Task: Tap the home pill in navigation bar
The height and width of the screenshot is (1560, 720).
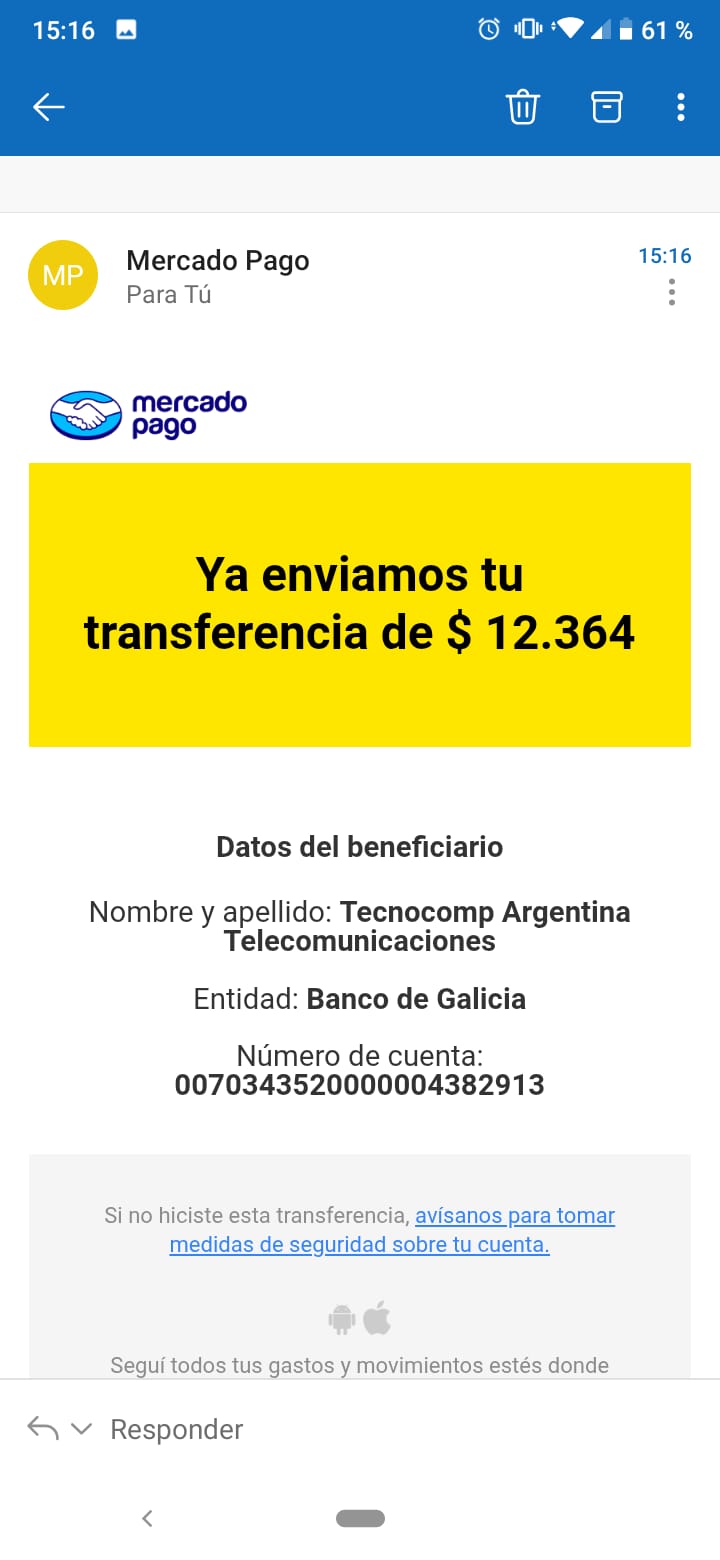Action: 360,1518
